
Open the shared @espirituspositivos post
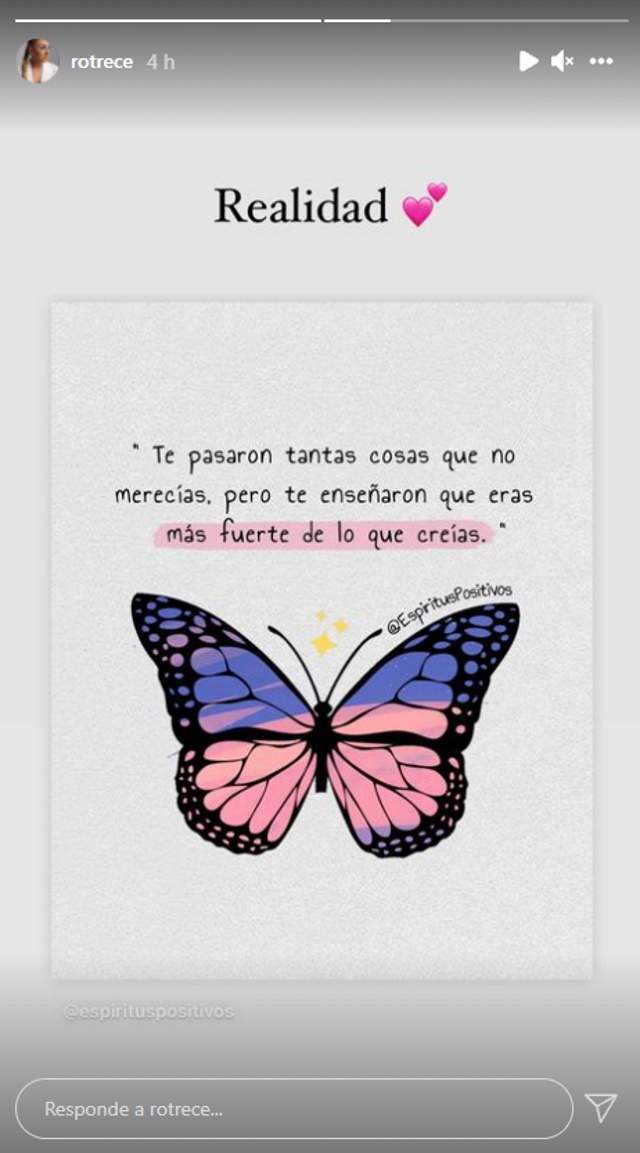coord(321,640)
